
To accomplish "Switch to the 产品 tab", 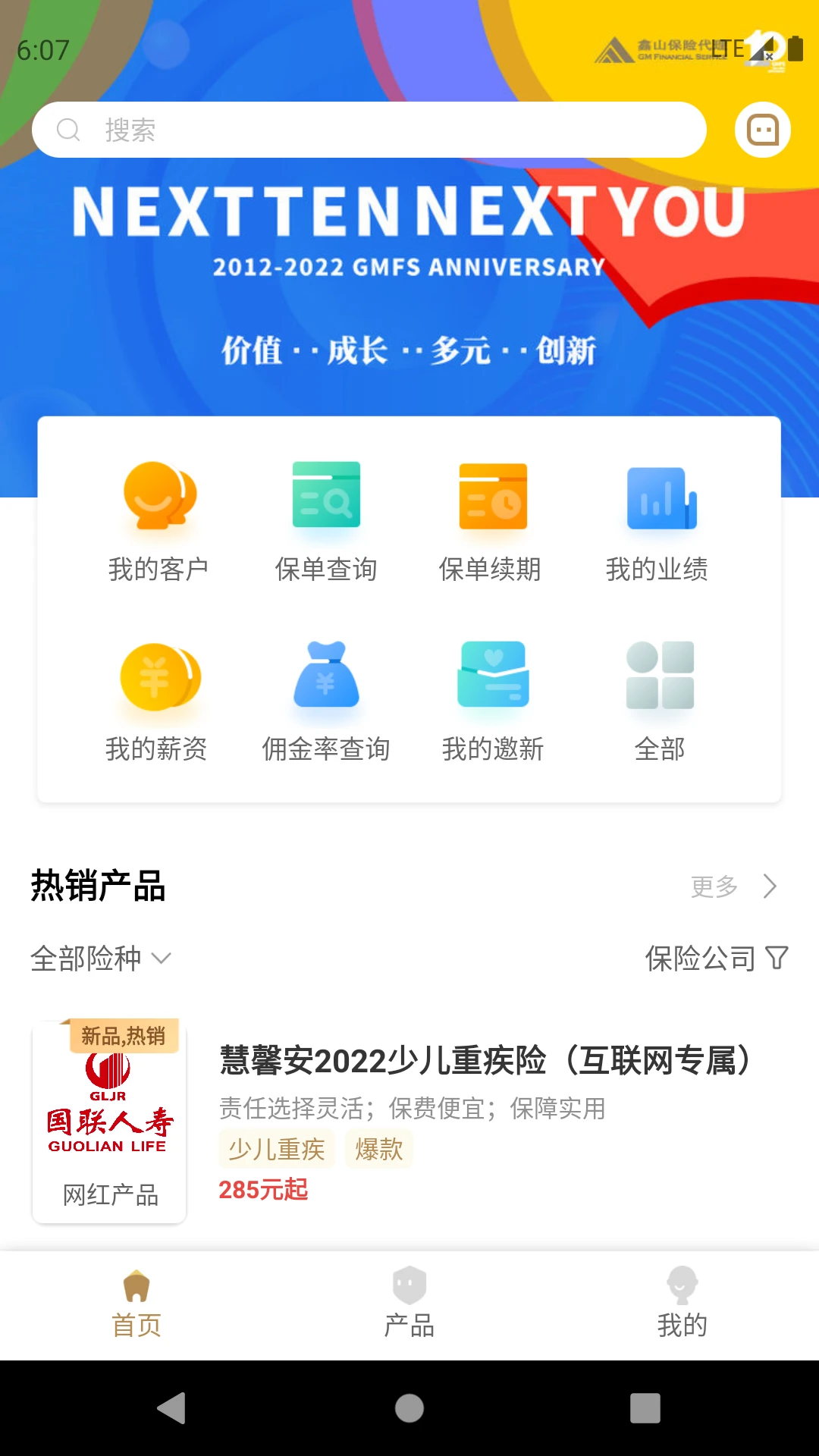I will point(409,1306).
